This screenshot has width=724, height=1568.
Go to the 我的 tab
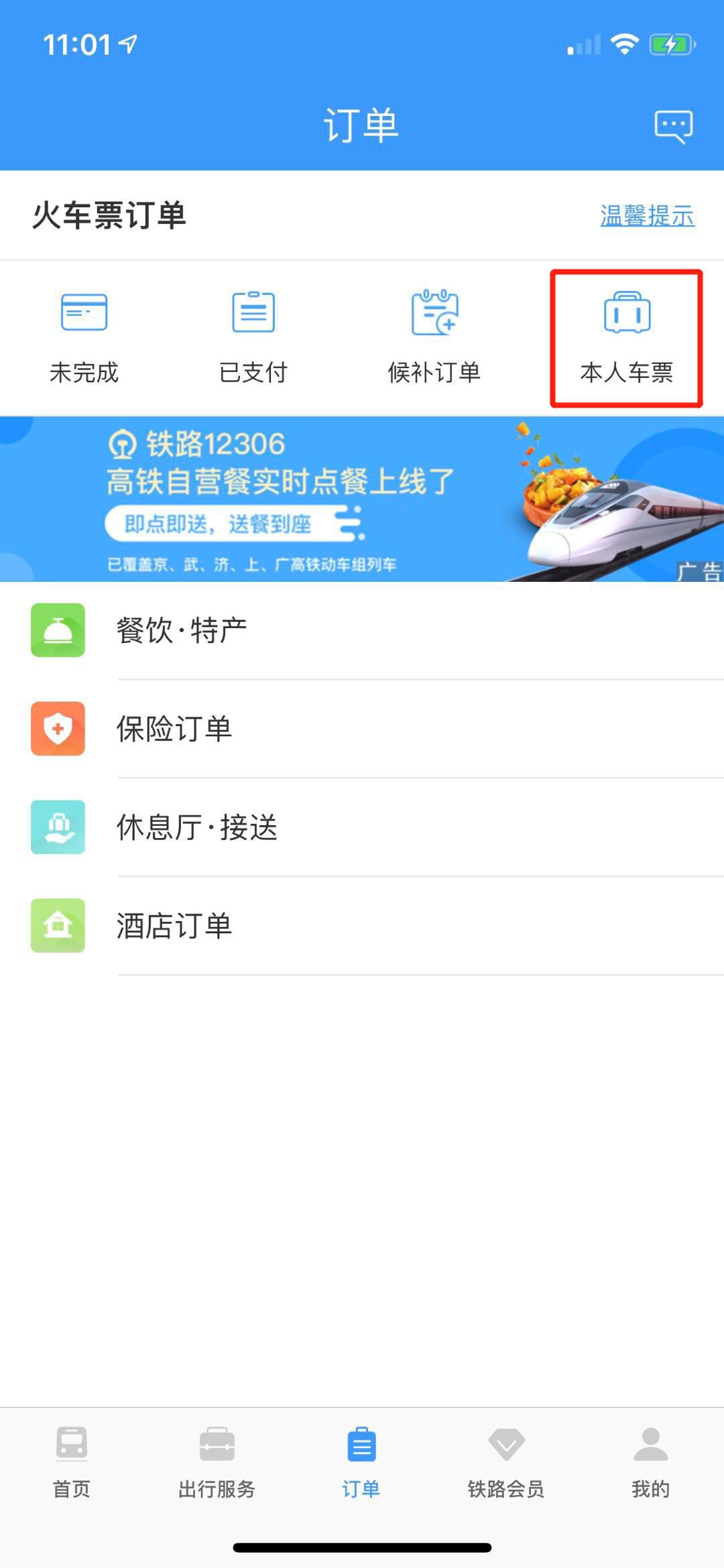pos(650,1463)
